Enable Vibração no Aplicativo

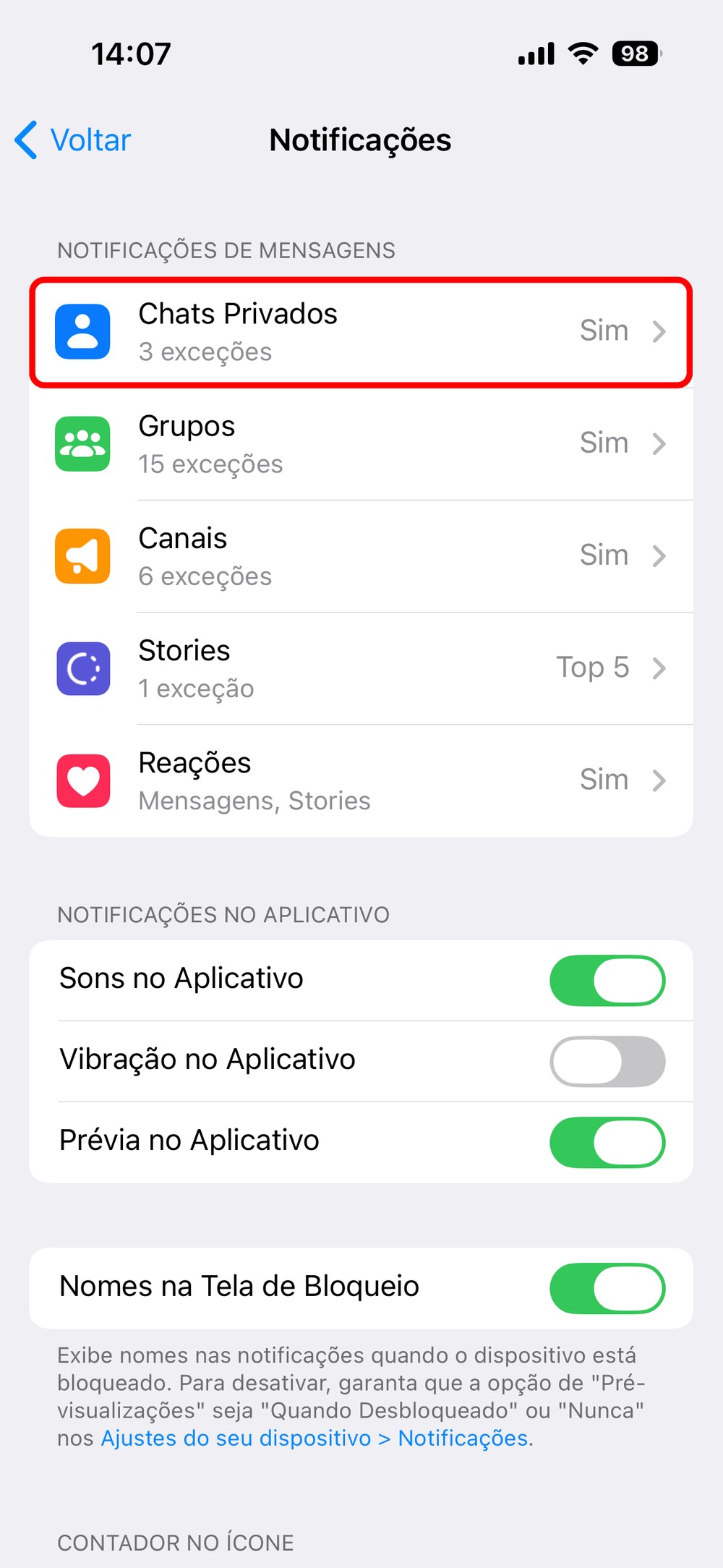pyautogui.click(x=607, y=1062)
